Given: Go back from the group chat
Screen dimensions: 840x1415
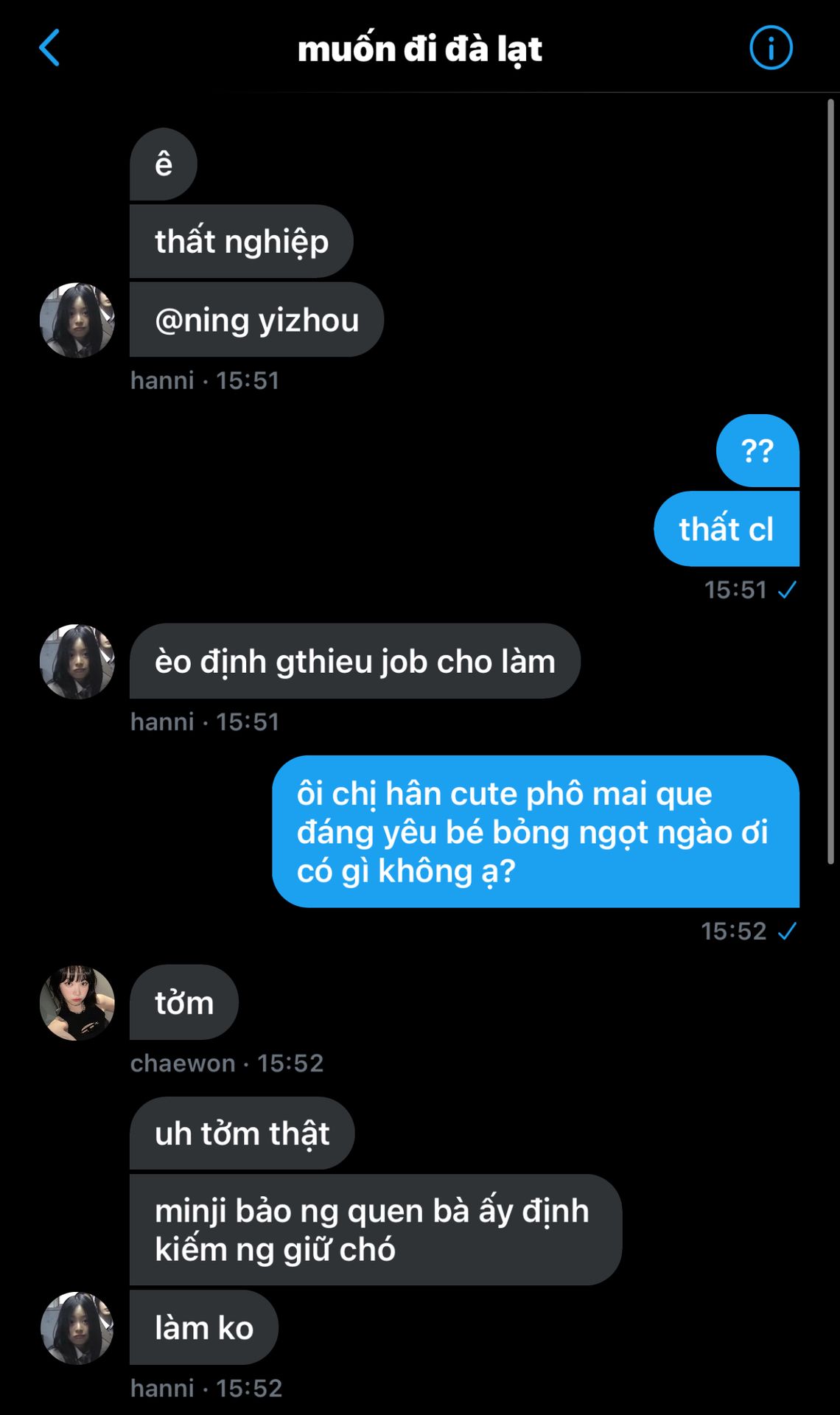Looking at the screenshot, I should tap(49, 49).
